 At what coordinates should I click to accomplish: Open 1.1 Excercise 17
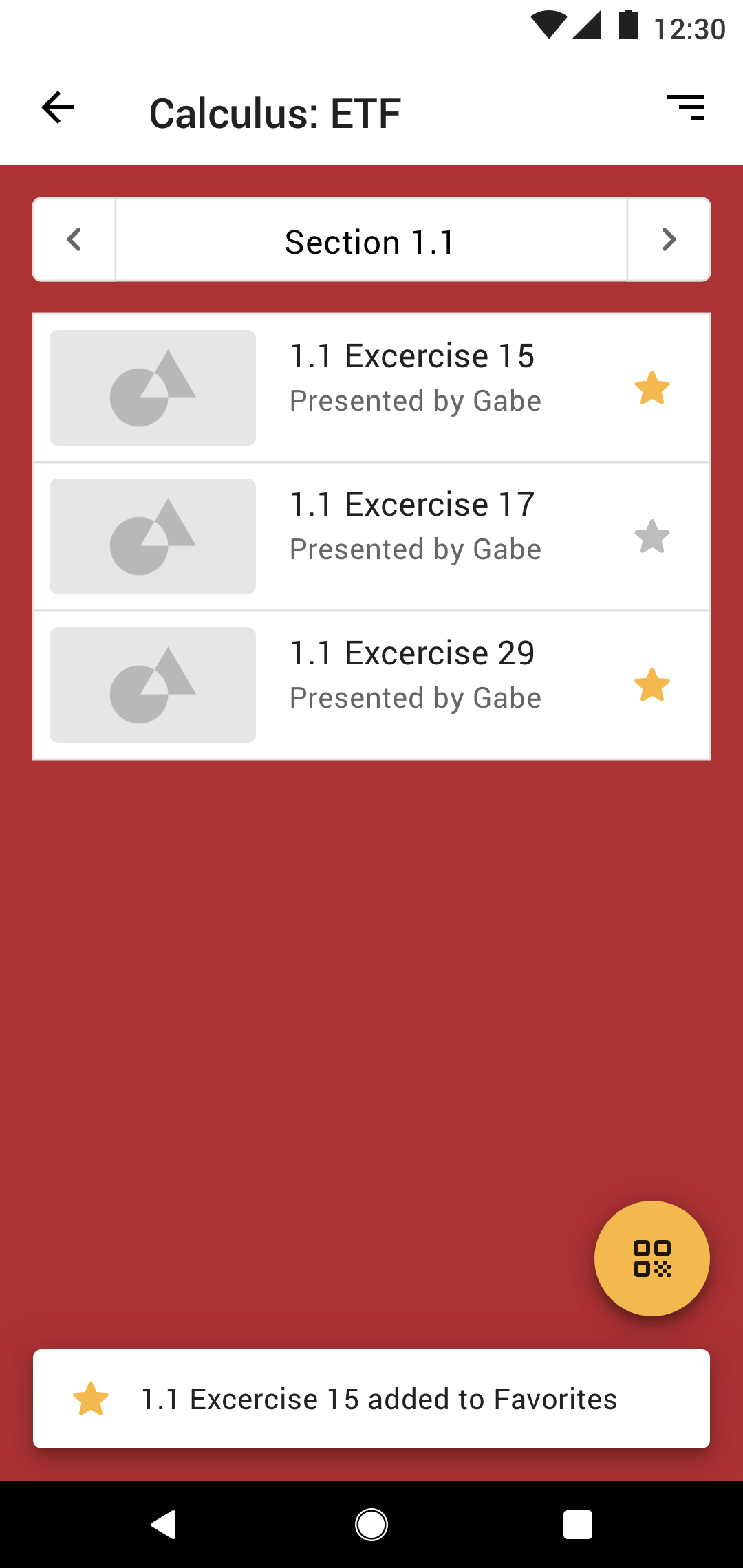(371, 536)
